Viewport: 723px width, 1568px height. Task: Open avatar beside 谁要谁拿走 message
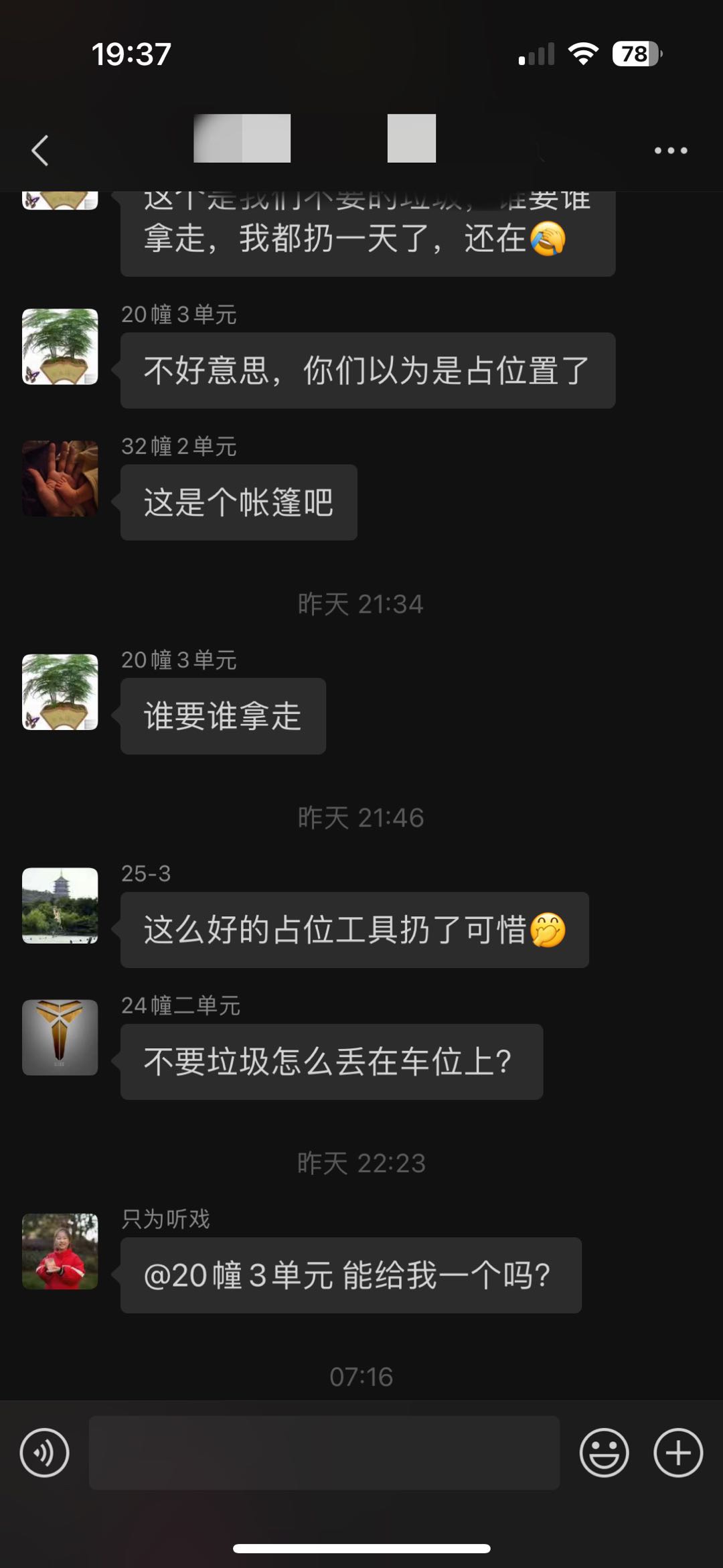pos(60,692)
